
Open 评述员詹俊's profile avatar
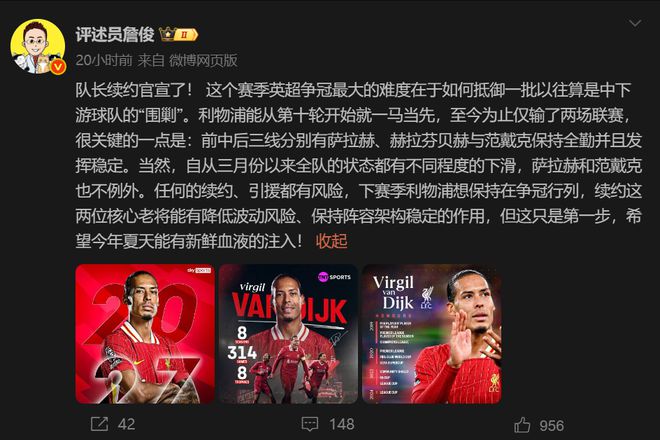[x=38, y=45]
